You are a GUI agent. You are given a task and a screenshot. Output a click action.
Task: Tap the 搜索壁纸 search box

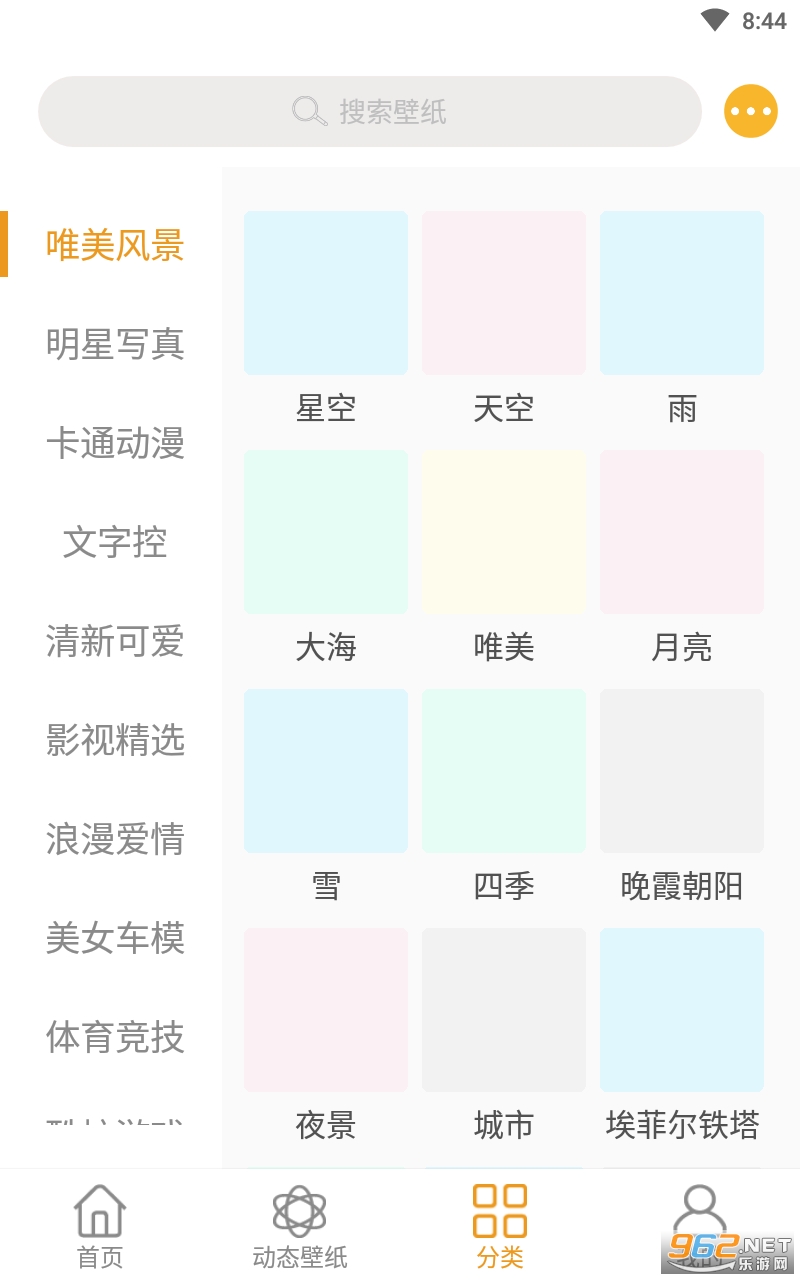[370, 111]
